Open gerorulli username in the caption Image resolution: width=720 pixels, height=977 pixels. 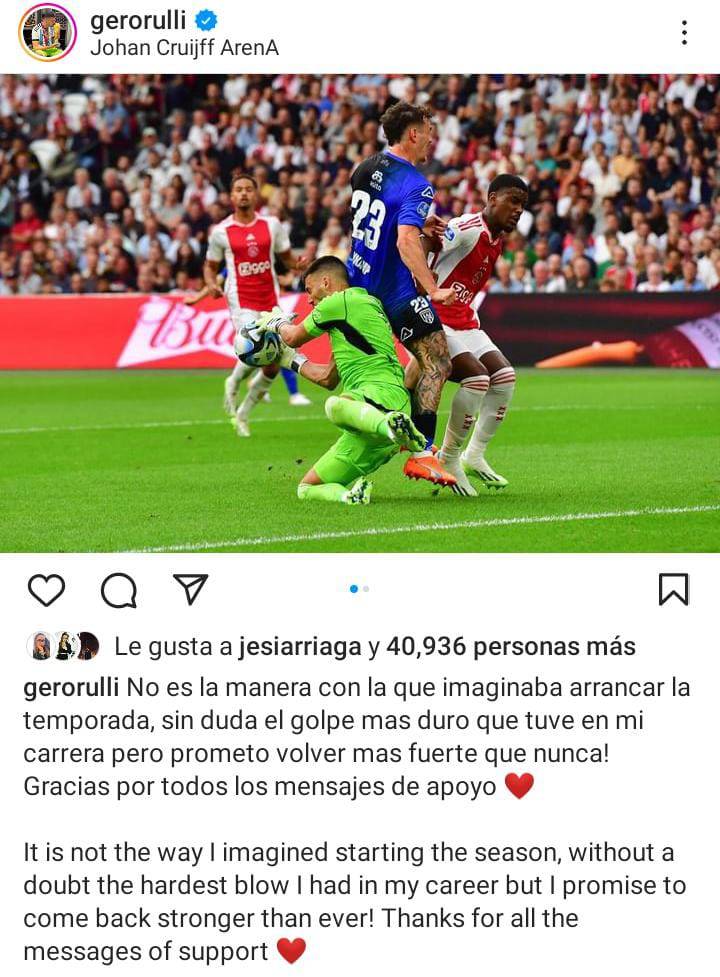(70, 688)
